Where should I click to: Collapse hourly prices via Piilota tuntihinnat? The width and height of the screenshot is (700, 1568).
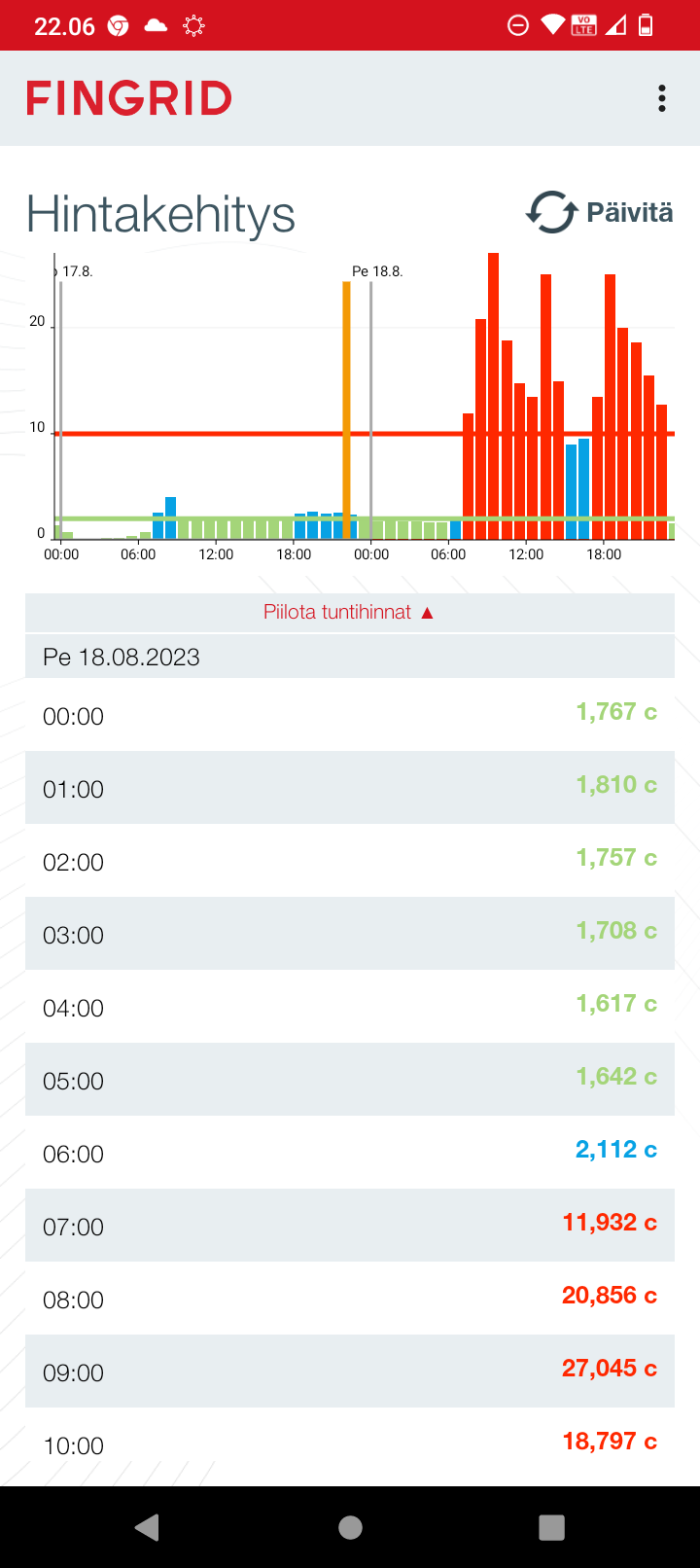coord(349,612)
